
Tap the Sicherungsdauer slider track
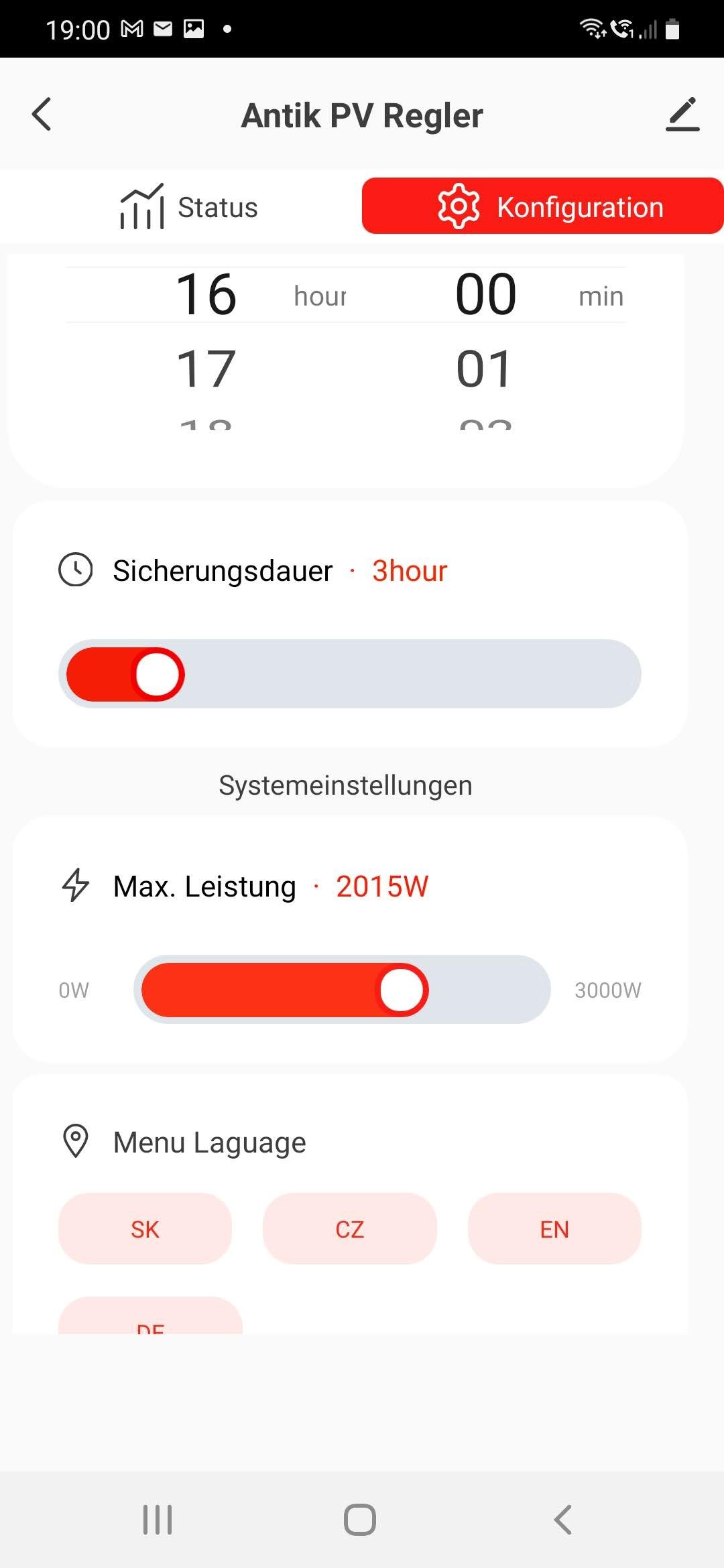(402, 674)
